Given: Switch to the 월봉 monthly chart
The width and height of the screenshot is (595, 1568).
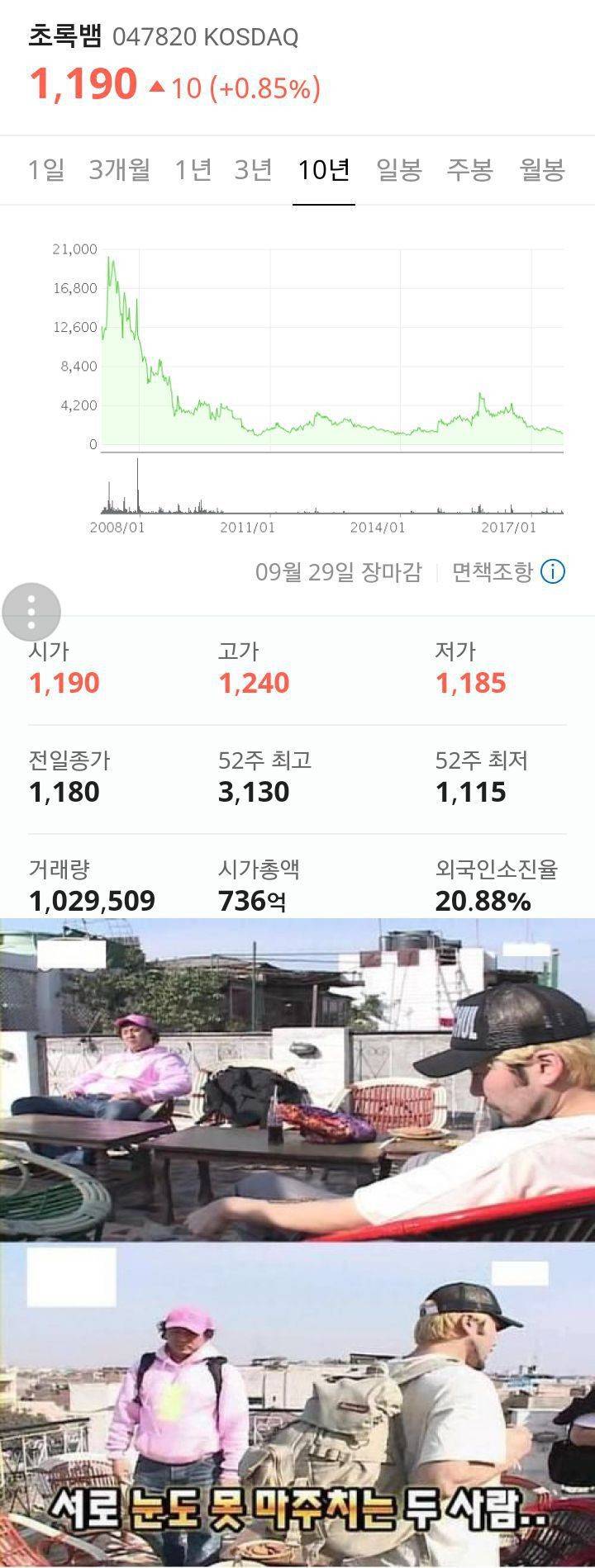Looking at the screenshot, I should click(541, 169).
